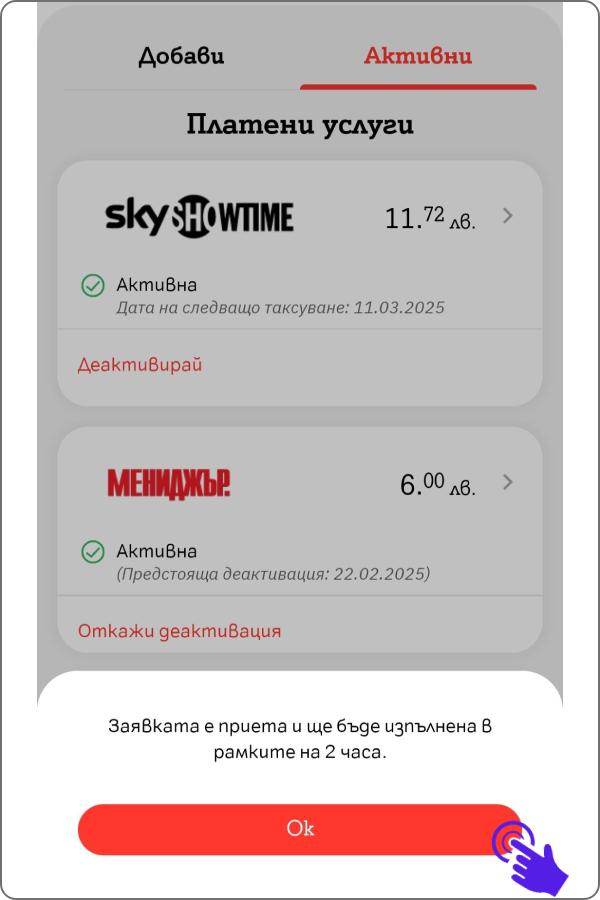Tap Откажи деактивация for Мениджър
The width and height of the screenshot is (600, 900).
180,631
